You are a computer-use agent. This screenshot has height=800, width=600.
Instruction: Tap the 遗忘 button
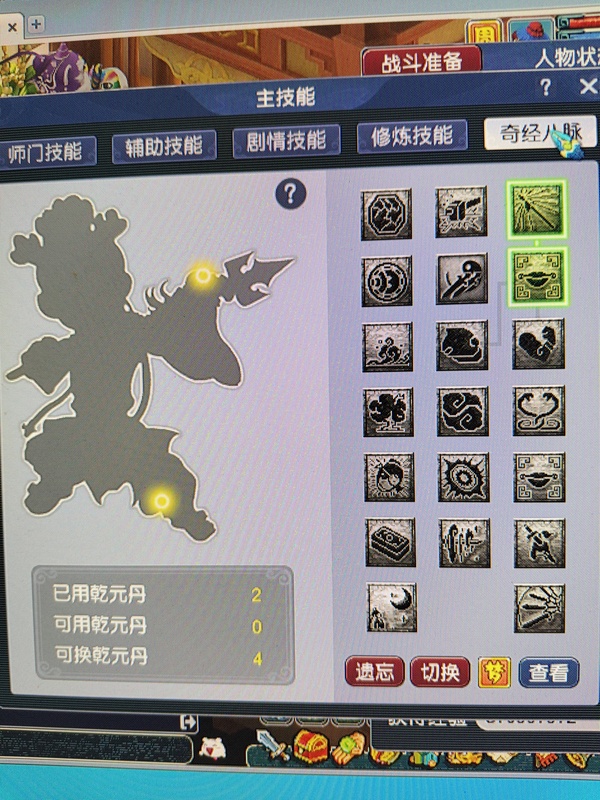tap(374, 671)
